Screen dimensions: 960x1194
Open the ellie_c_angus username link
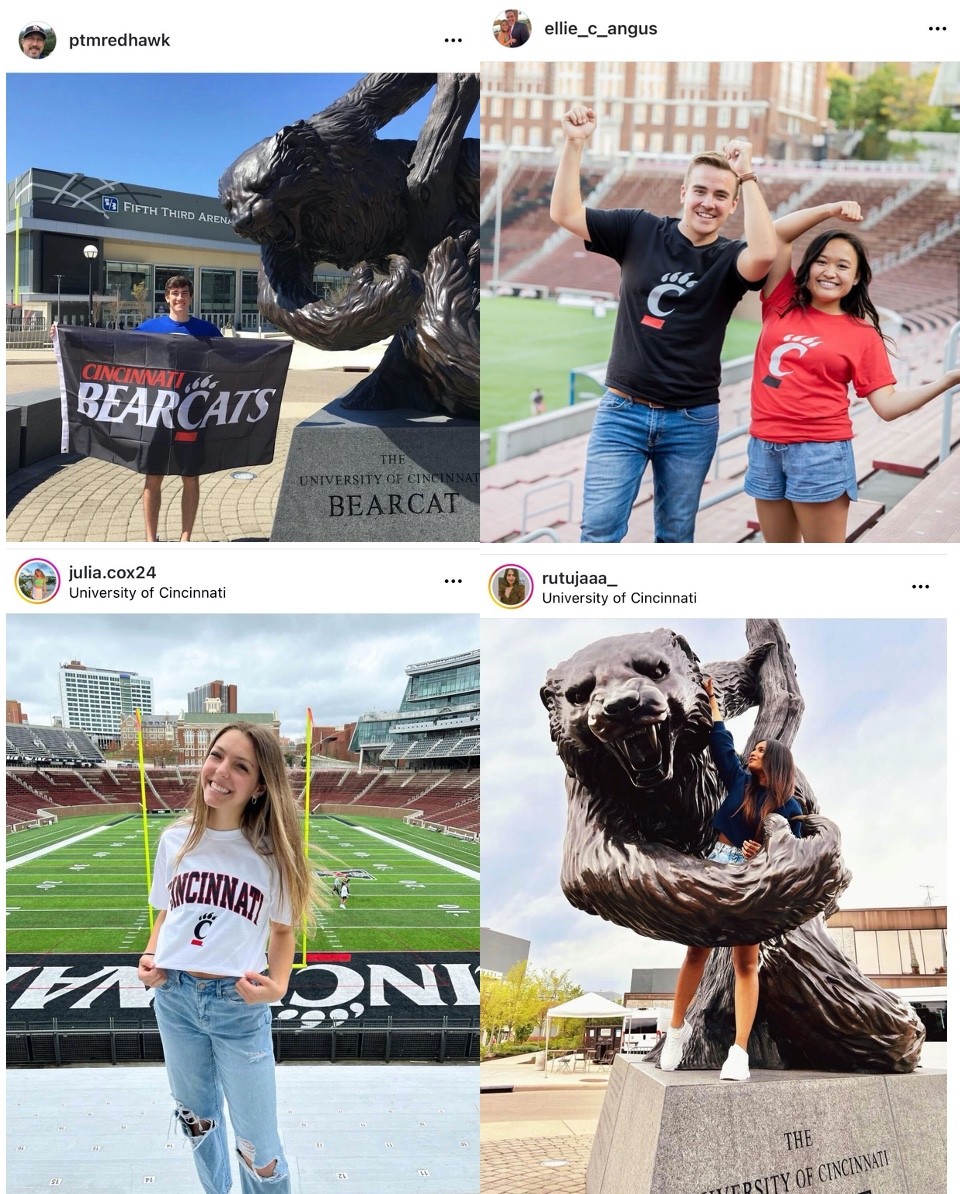coord(600,29)
